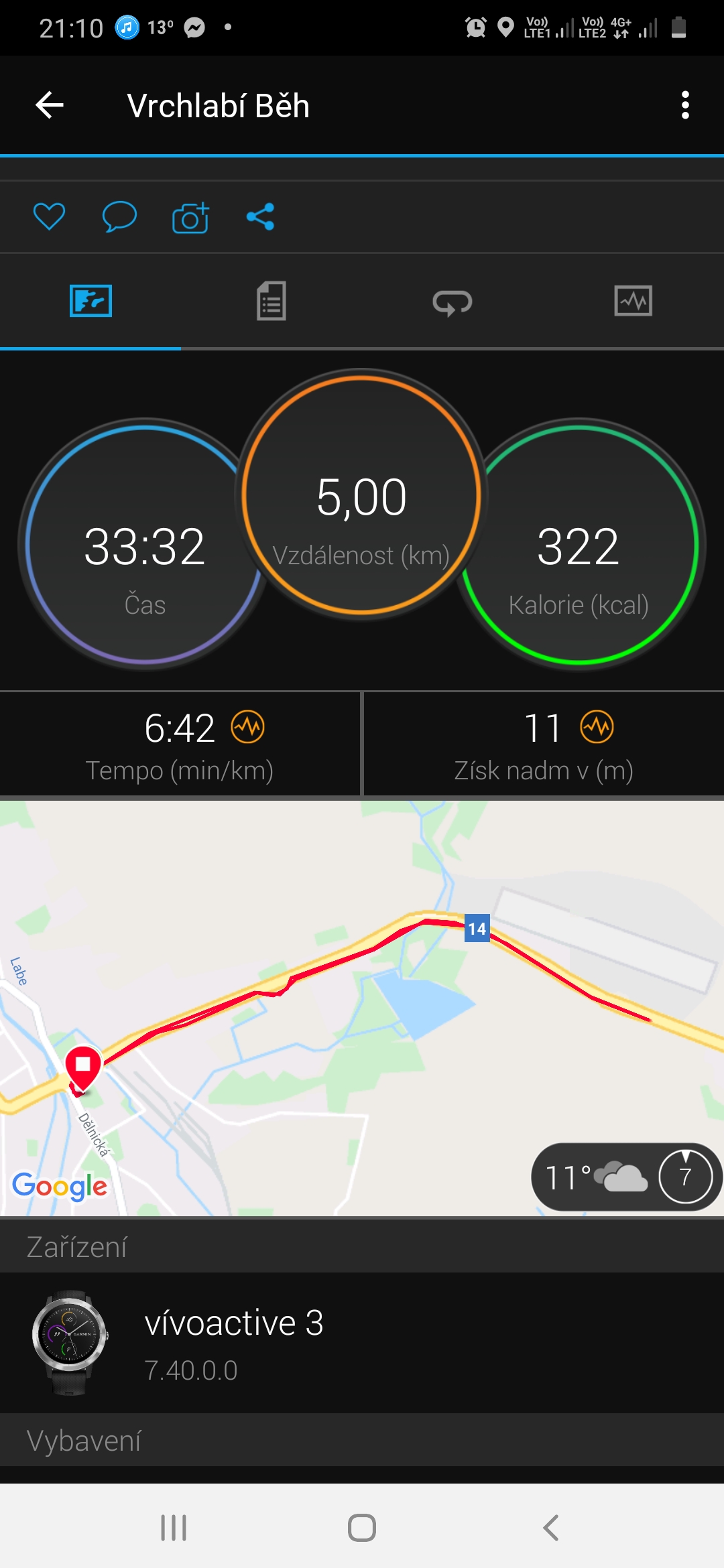Switch to the laps tab
The height and width of the screenshot is (1568, 724).
[x=452, y=301]
